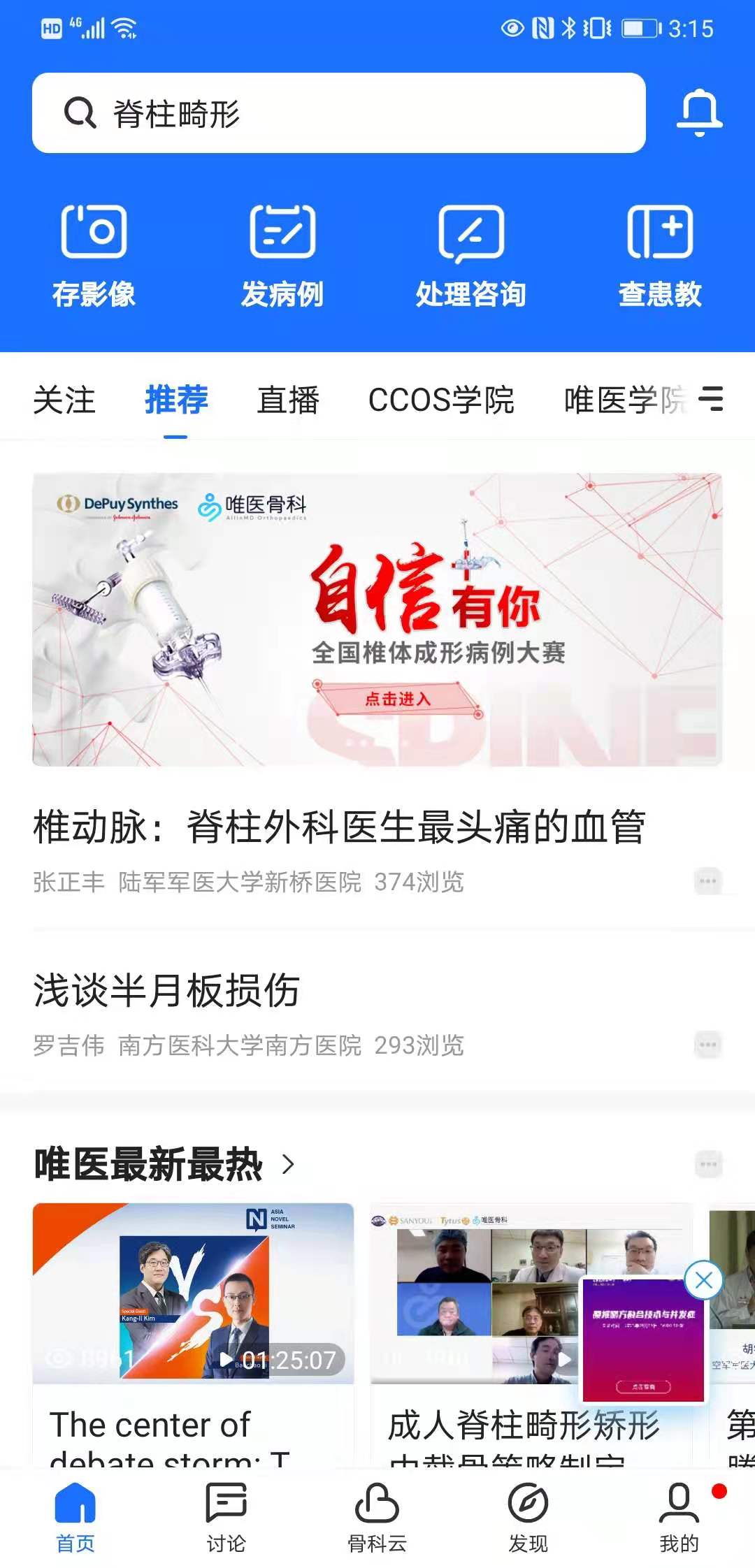
Task: Open more options for 浅谈半月板损伤
Action: [x=707, y=1045]
